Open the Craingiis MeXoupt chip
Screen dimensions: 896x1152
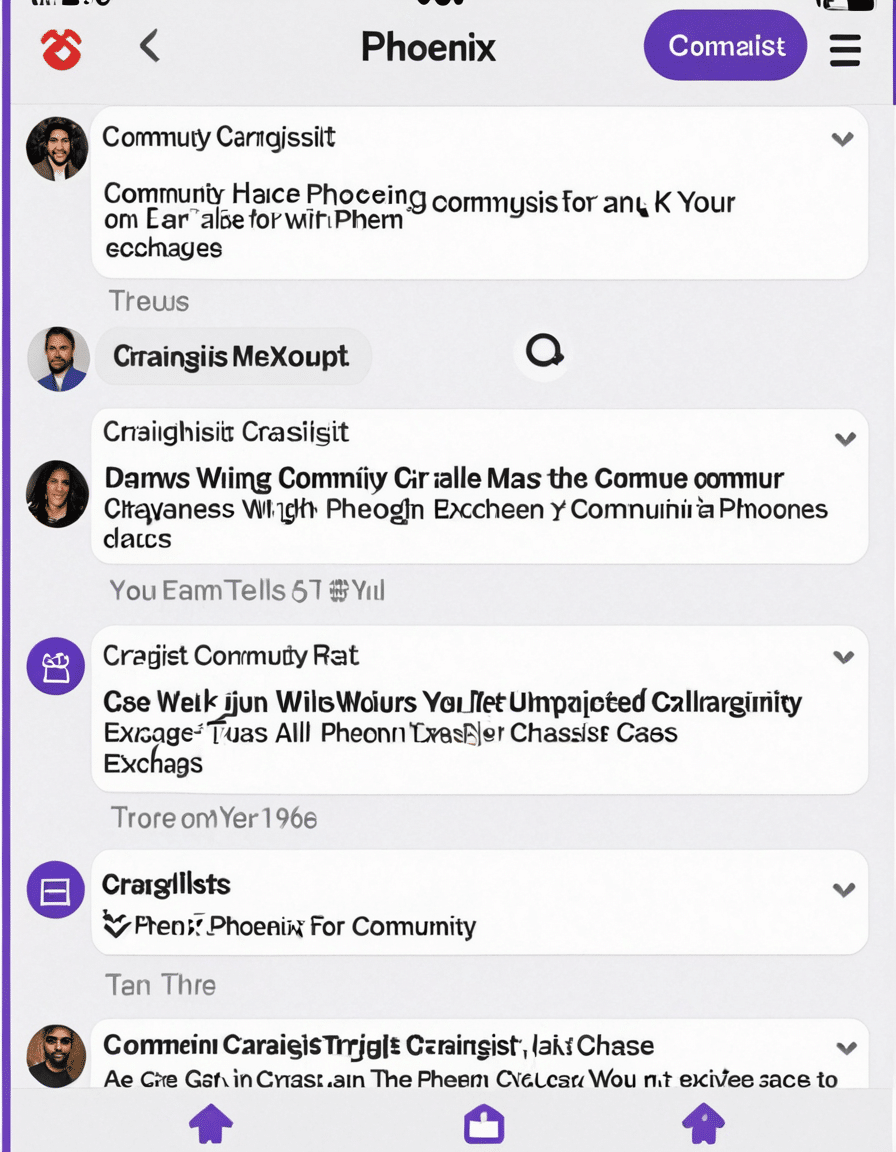pos(230,356)
